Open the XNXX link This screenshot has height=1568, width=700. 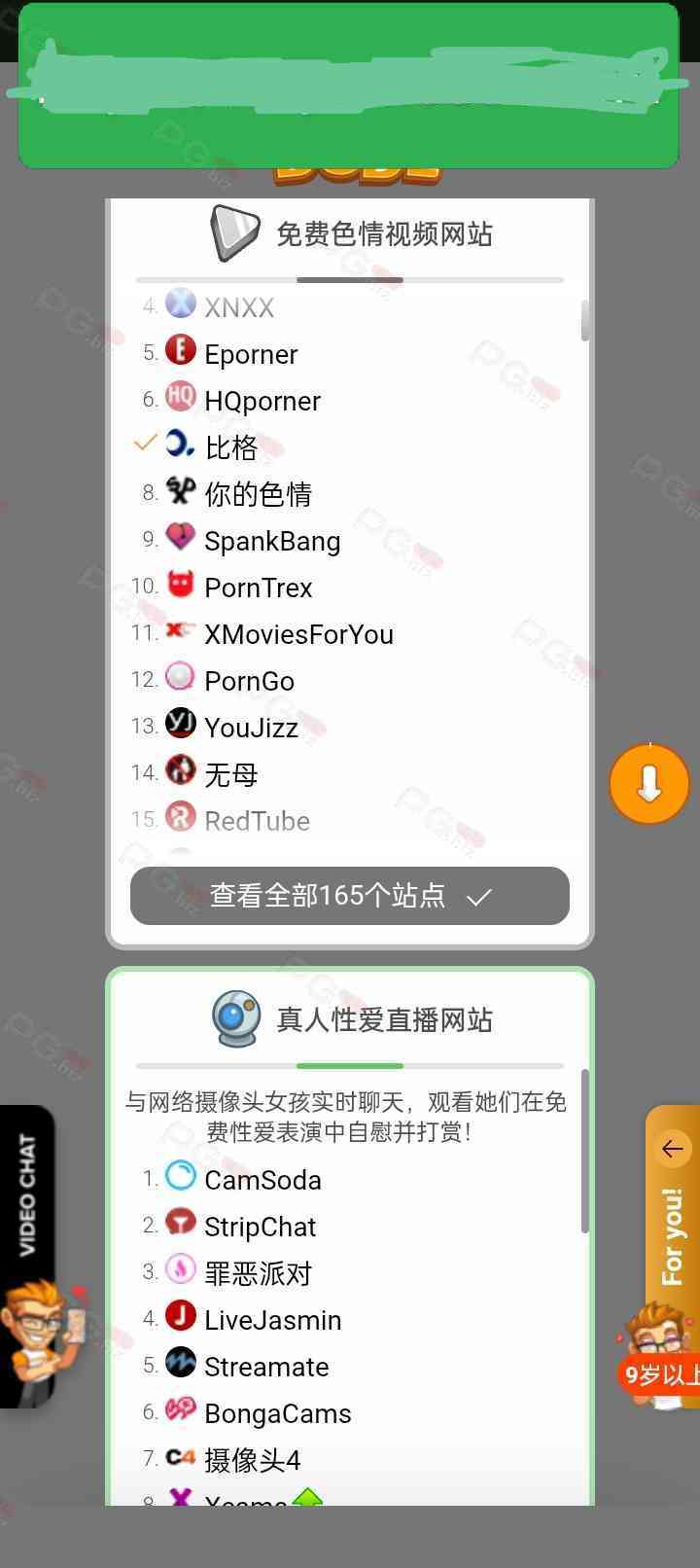(x=238, y=307)
